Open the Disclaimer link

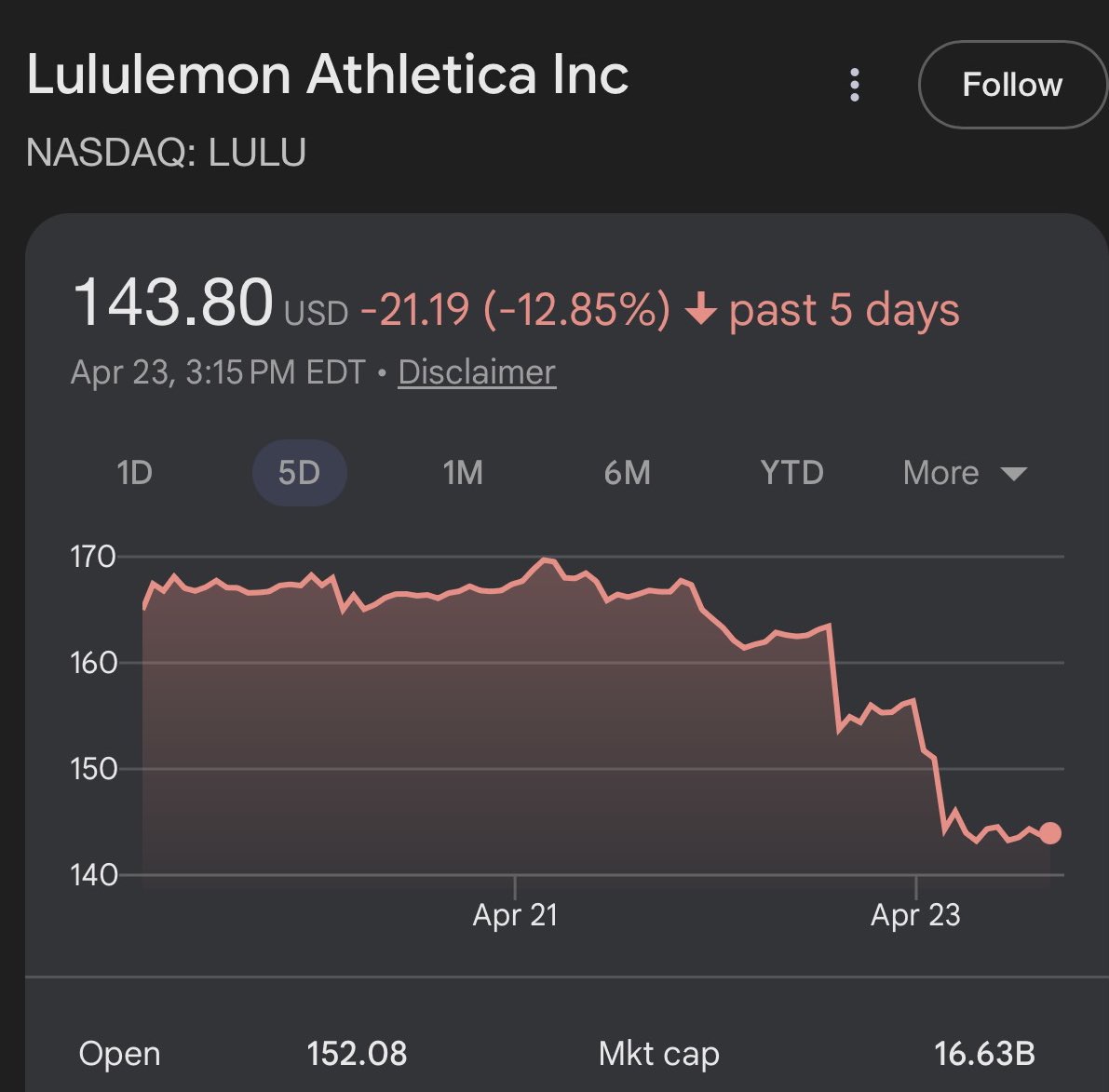click(x=477, y=372)
